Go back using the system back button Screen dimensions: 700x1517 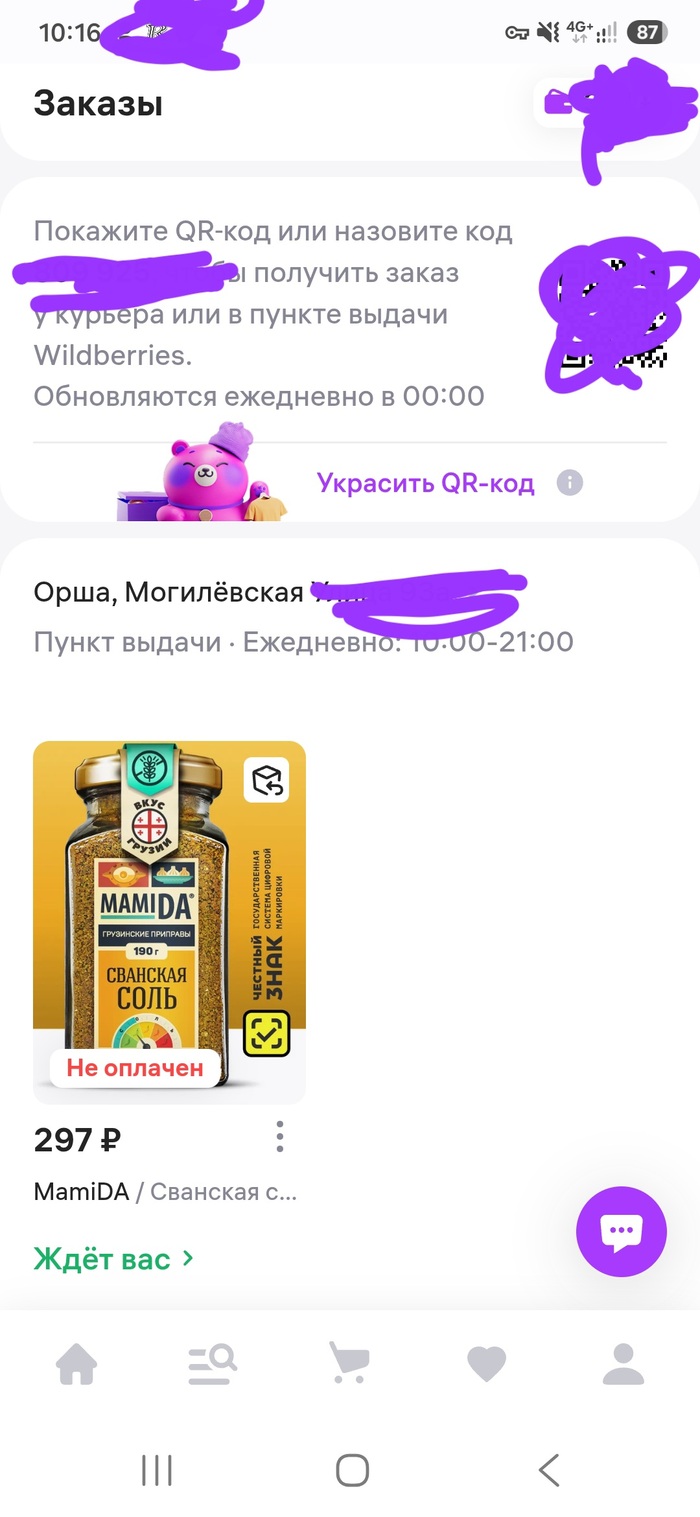(x=548, y=1470)
